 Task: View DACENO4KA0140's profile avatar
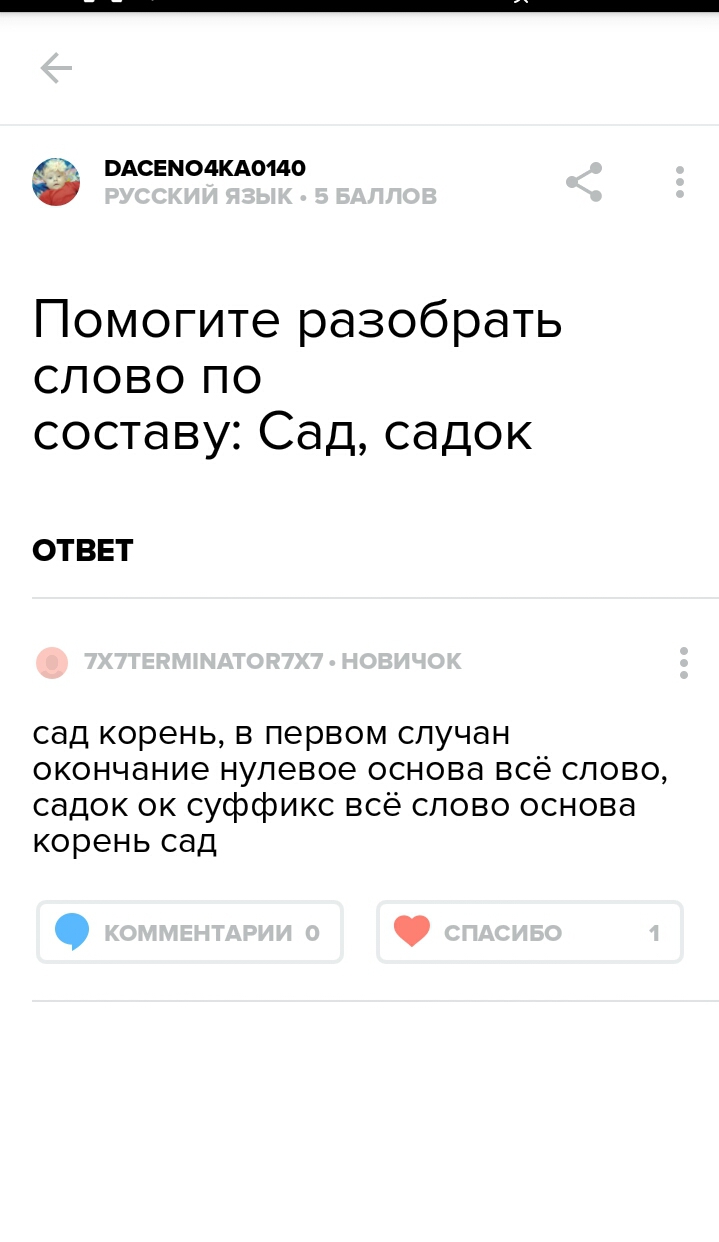[56, 182]
